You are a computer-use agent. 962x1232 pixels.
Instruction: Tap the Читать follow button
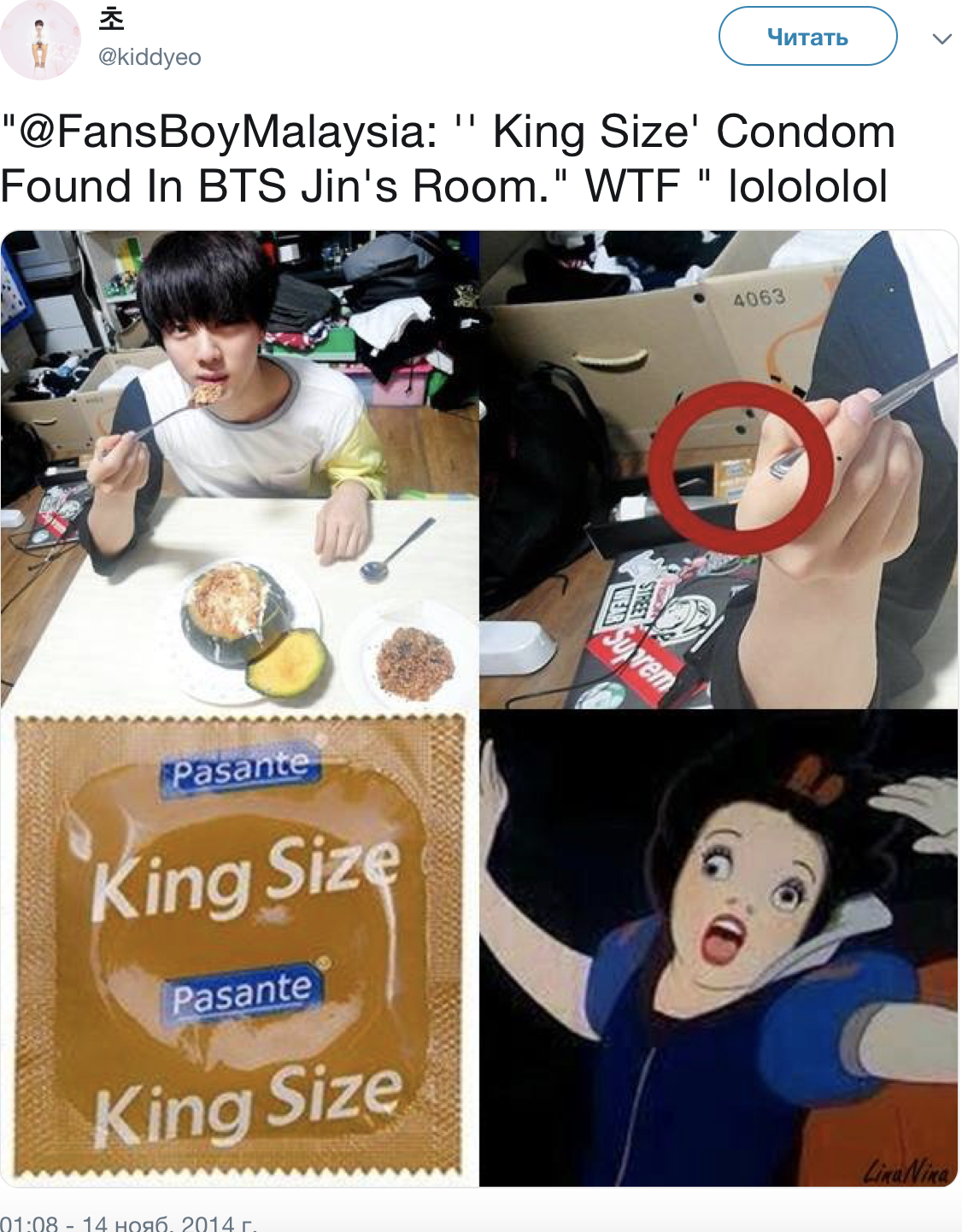pos(807,37)
